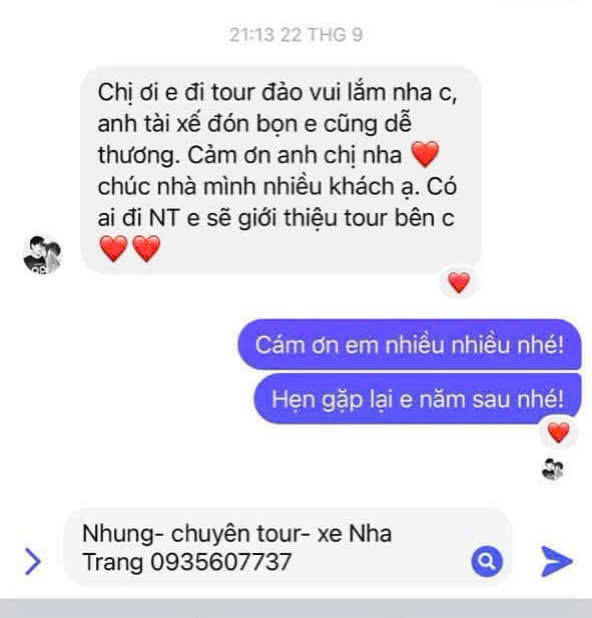This screenshot has width=592, height=618.
Task: Tap the message field containing Nhung- chuyên tour
Action: click(288, 547)
